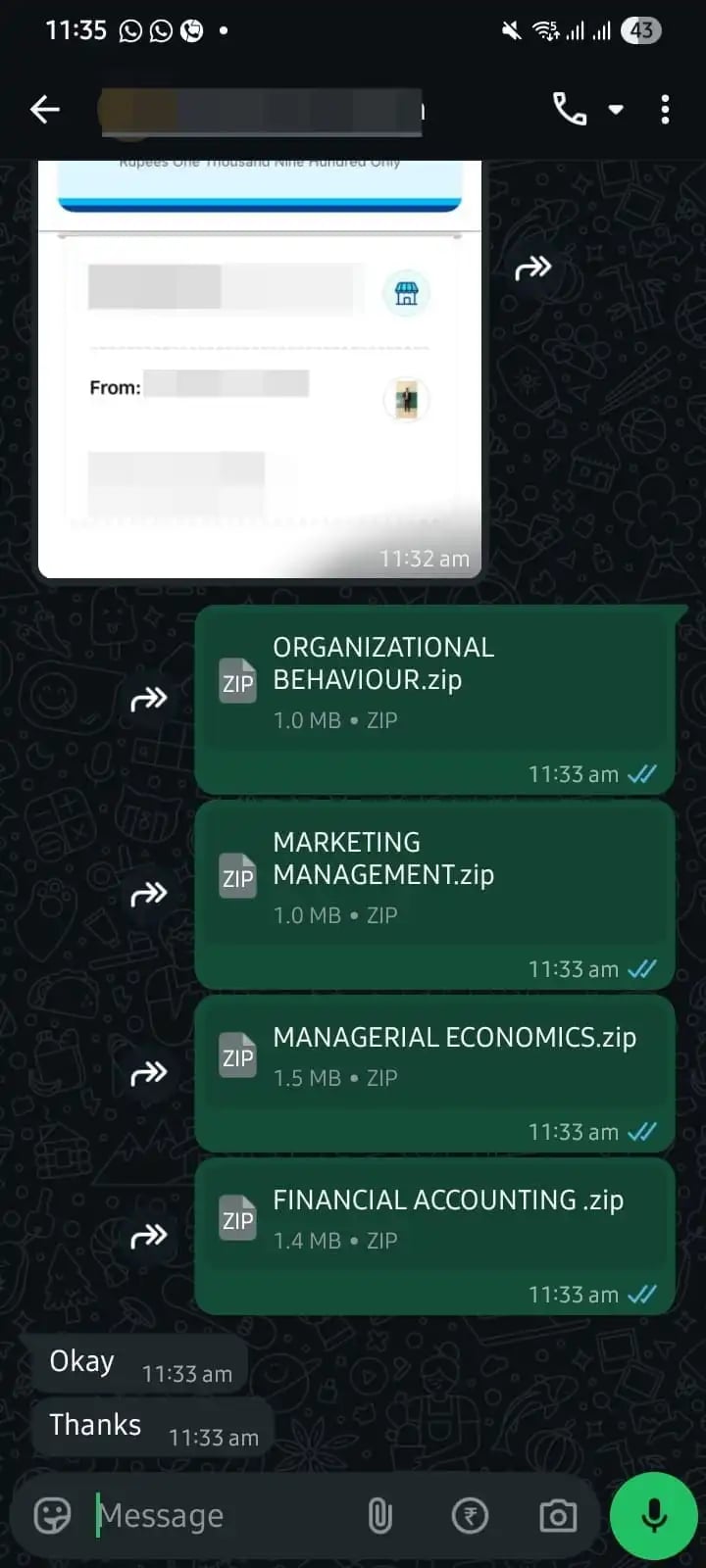Viewport: 706px width, 1568px height.
Task: Open the camera icon beside the message field
Action: pyautogui.click(x=557, y=1515)
